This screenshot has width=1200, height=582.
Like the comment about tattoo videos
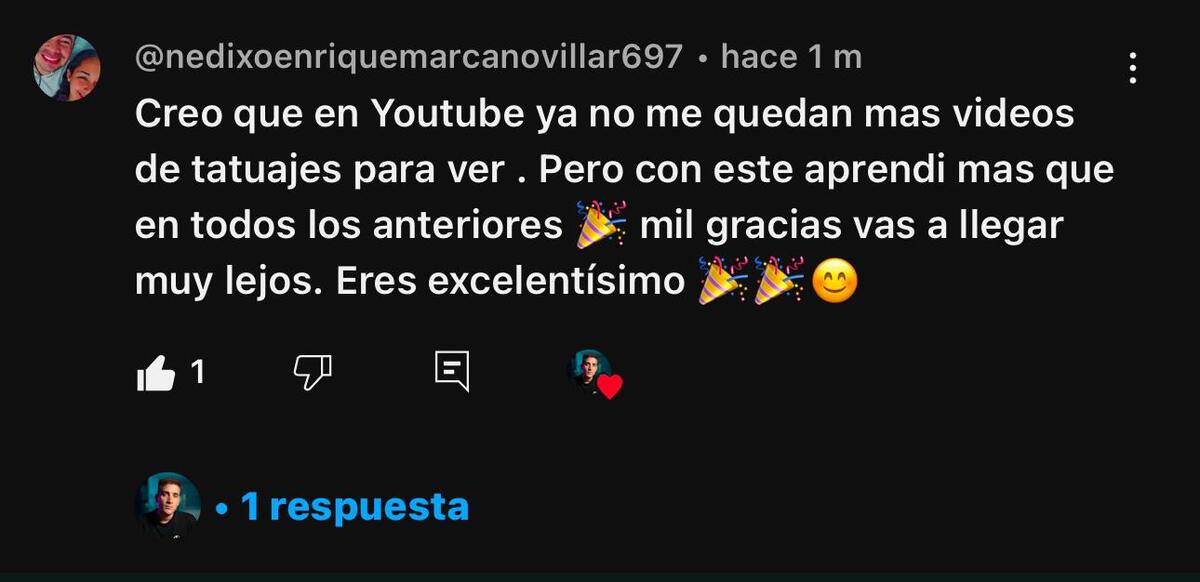(155, 374)
